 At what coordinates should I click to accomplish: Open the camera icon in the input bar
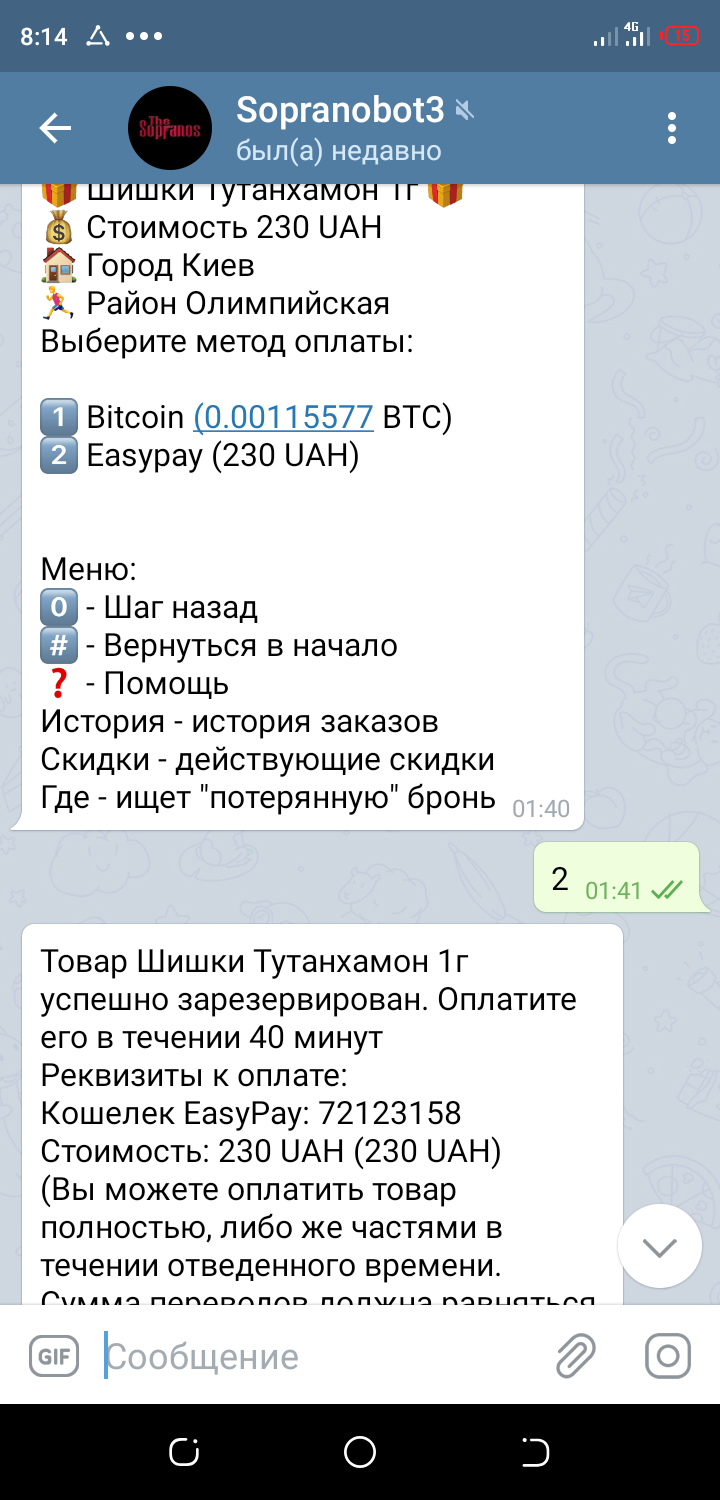668,1356
